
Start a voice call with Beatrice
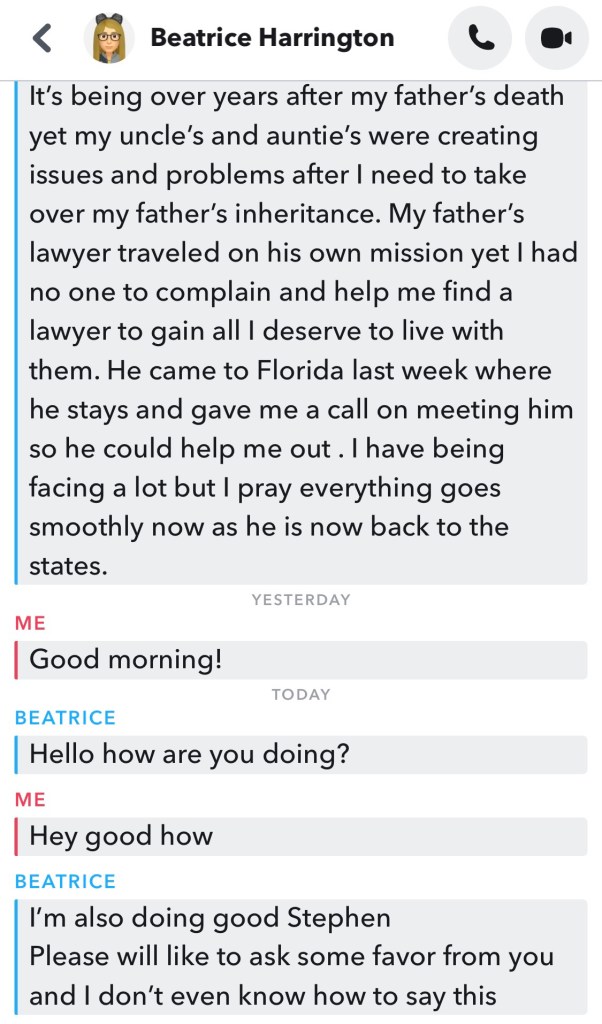(480, 38)
